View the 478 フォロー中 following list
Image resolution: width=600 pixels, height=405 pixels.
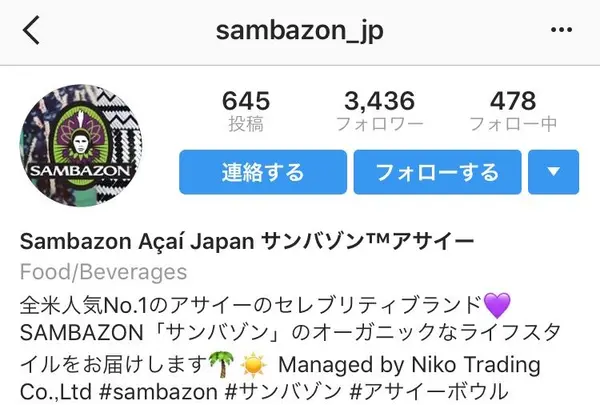tap(513, 112)
